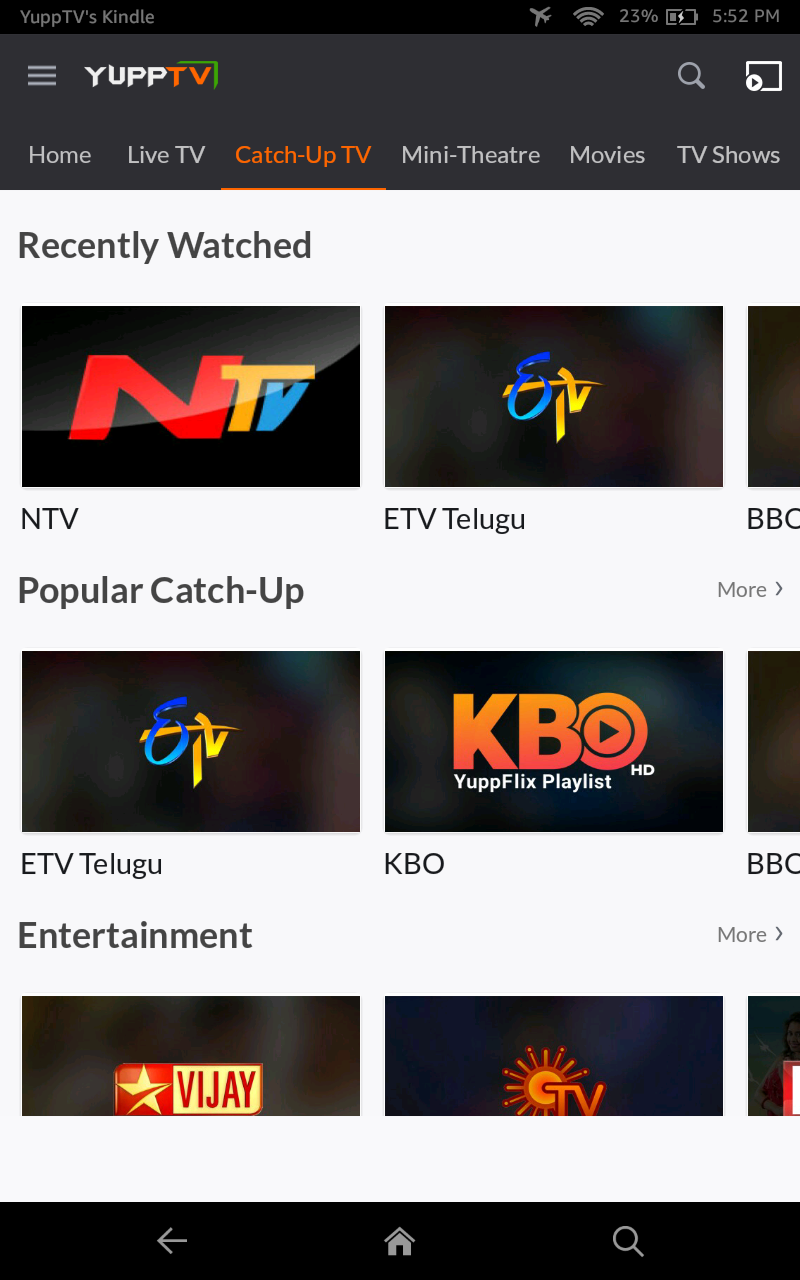Tap the search icon in the app bar

(691, 76)
